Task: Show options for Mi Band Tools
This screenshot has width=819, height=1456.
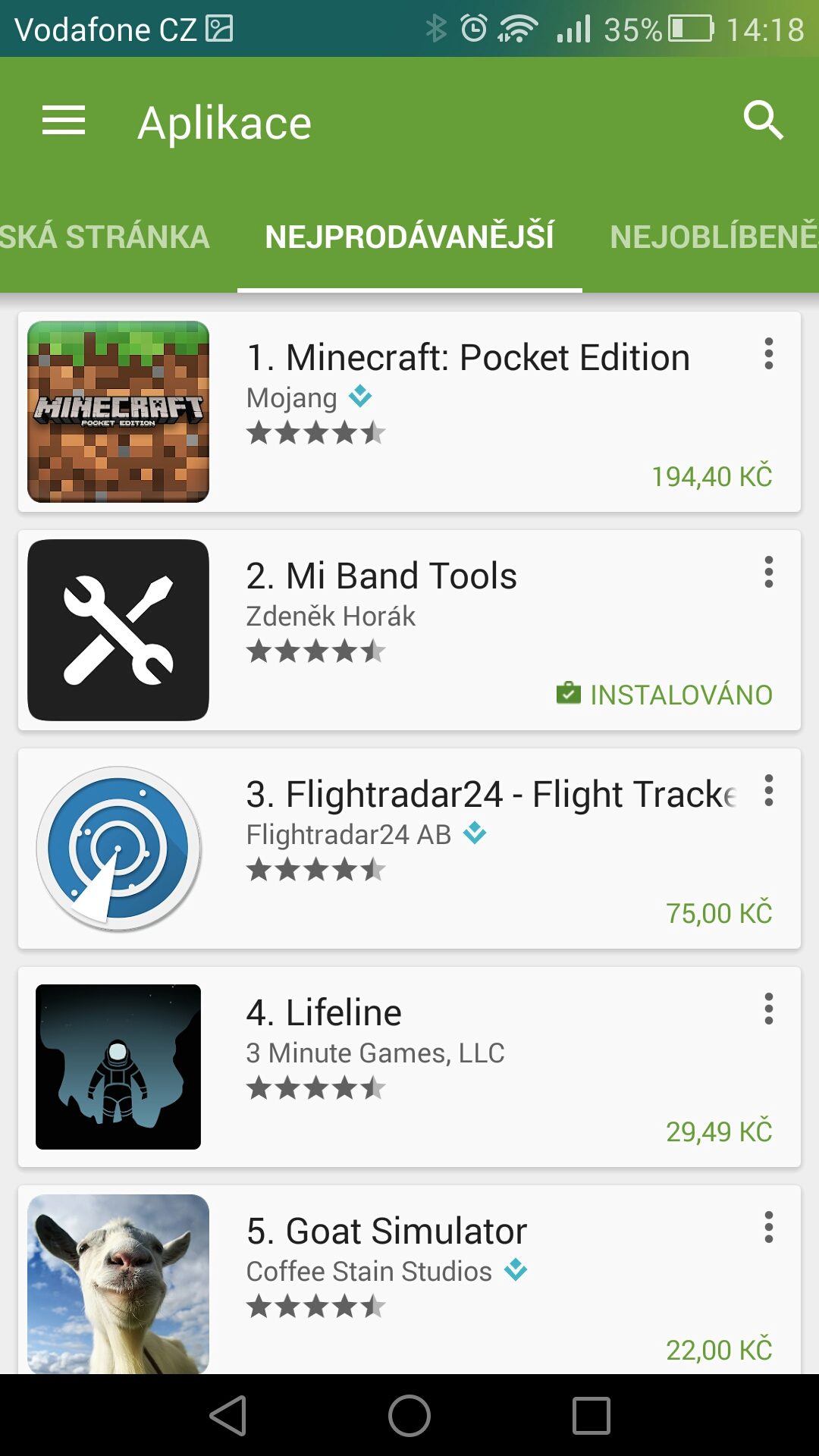Action: 769,573
